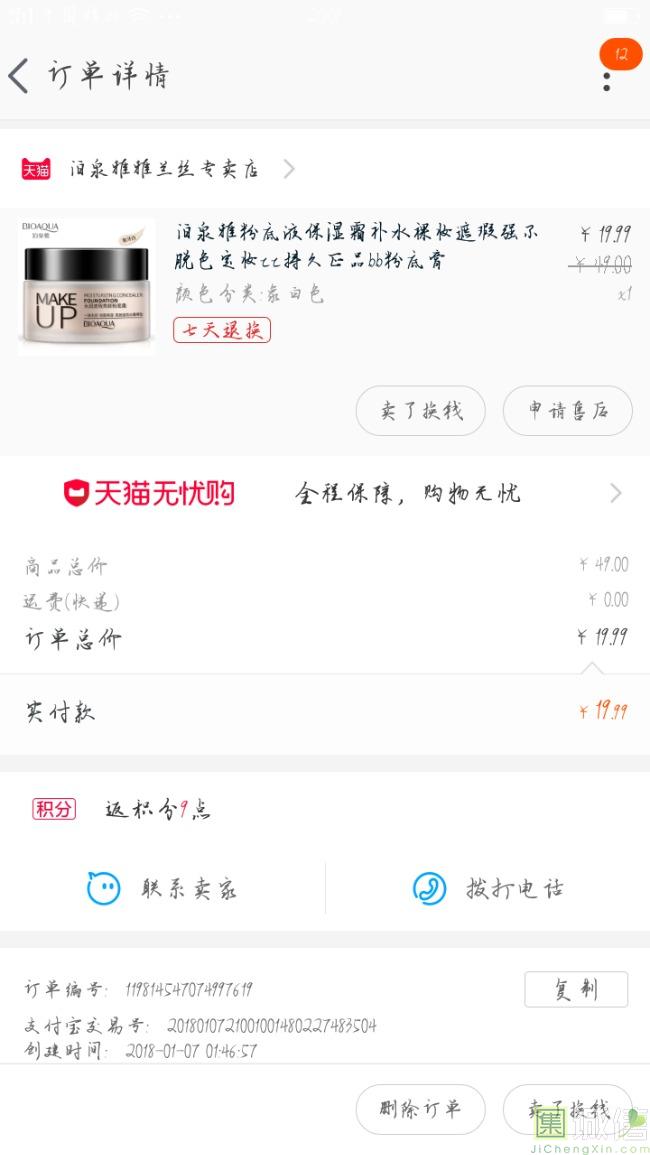Contact the seller via 联系卖家
Viewport: 650px width, 1155px height.
coord(163,888)
